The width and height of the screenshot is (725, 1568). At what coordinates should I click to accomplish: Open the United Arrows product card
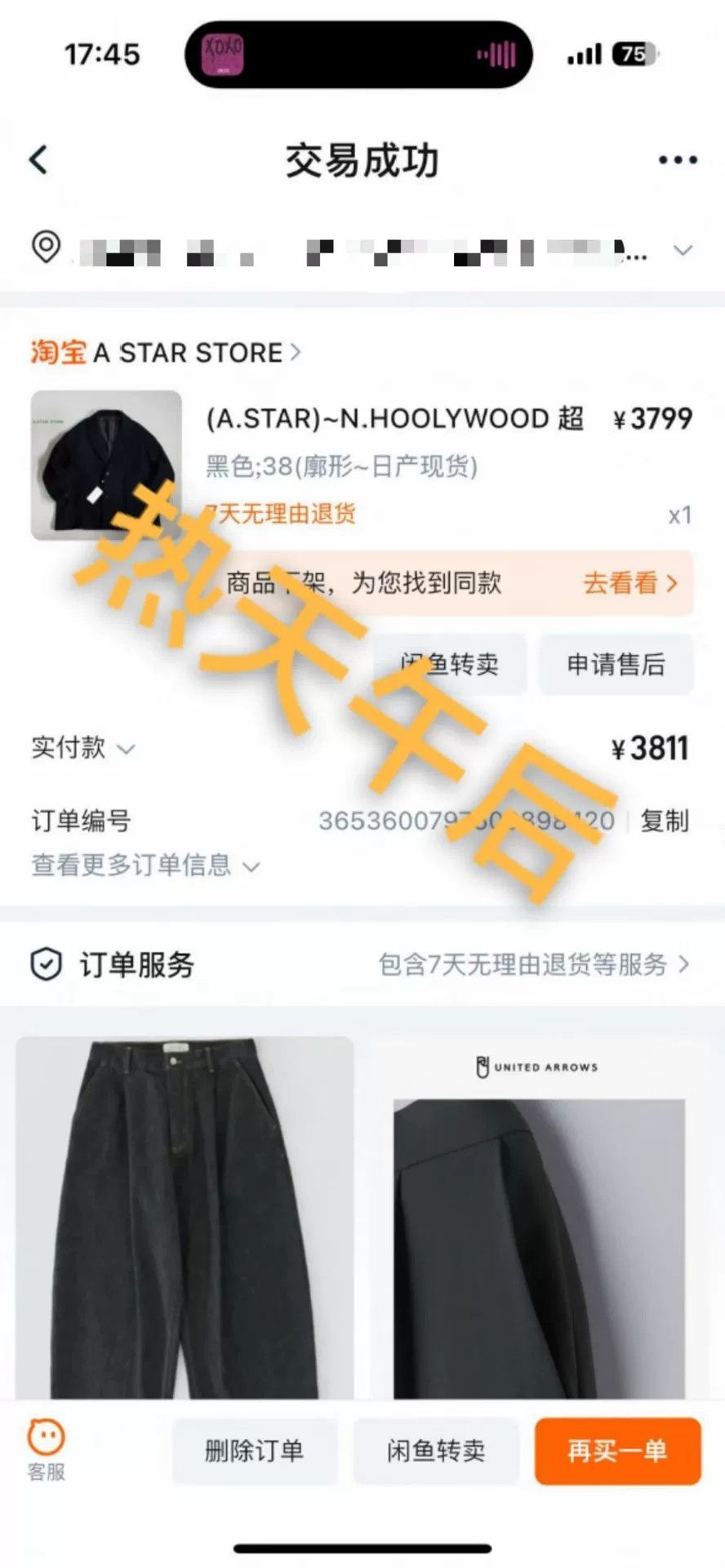point(540,1217)
